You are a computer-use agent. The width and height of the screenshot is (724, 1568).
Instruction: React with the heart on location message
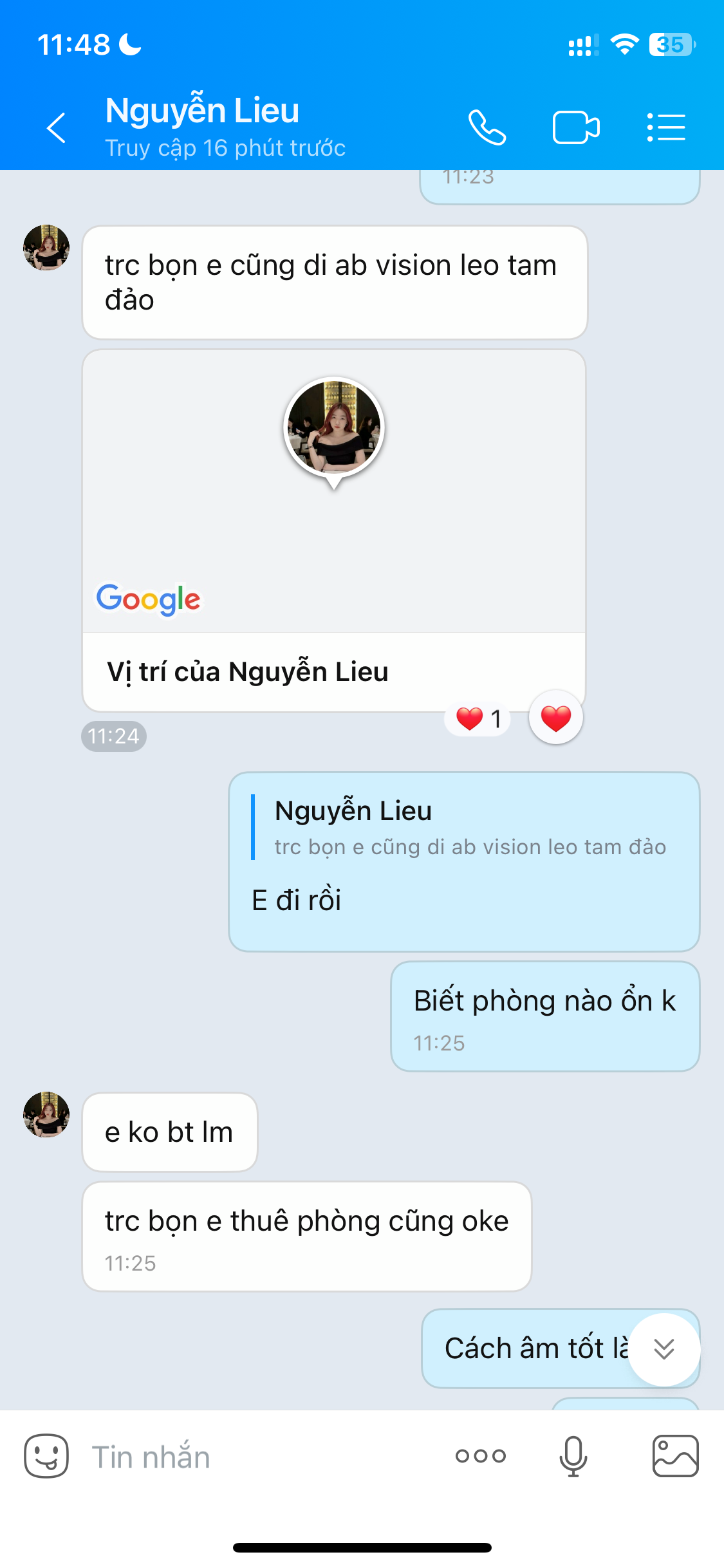pyautogui.click(x=556, y=718)
